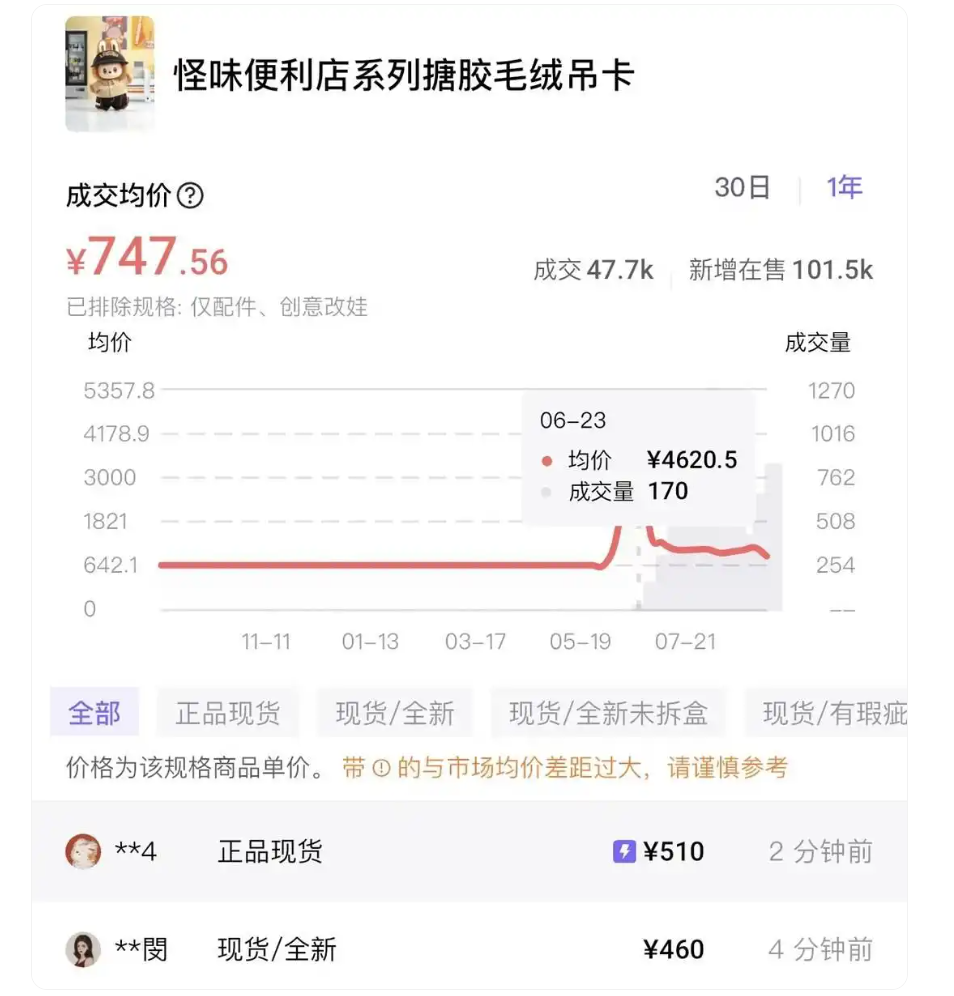Select the 1年 chart range
This screenshot has width=954, height=996.
click(x=844, y=187)
